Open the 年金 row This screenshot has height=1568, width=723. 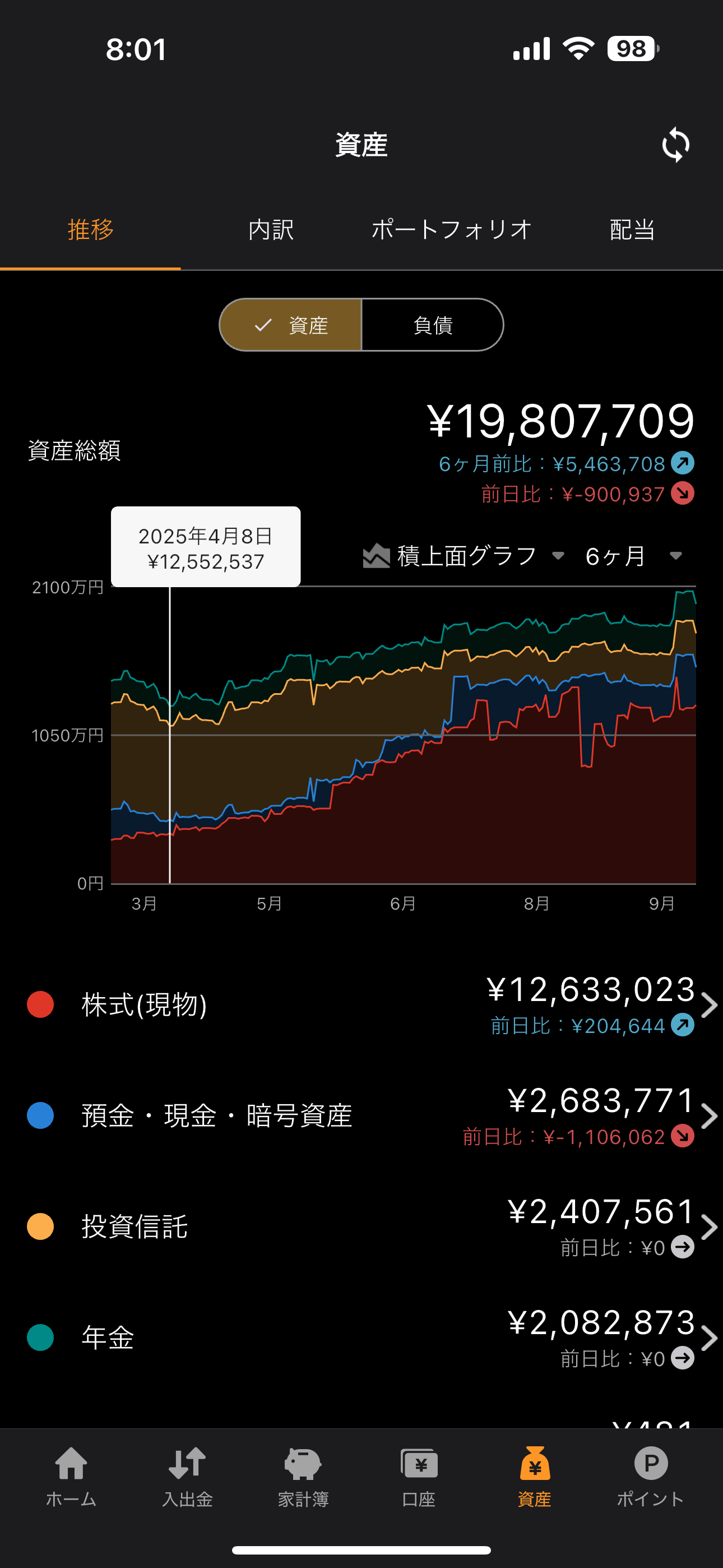coord(361,1338)
